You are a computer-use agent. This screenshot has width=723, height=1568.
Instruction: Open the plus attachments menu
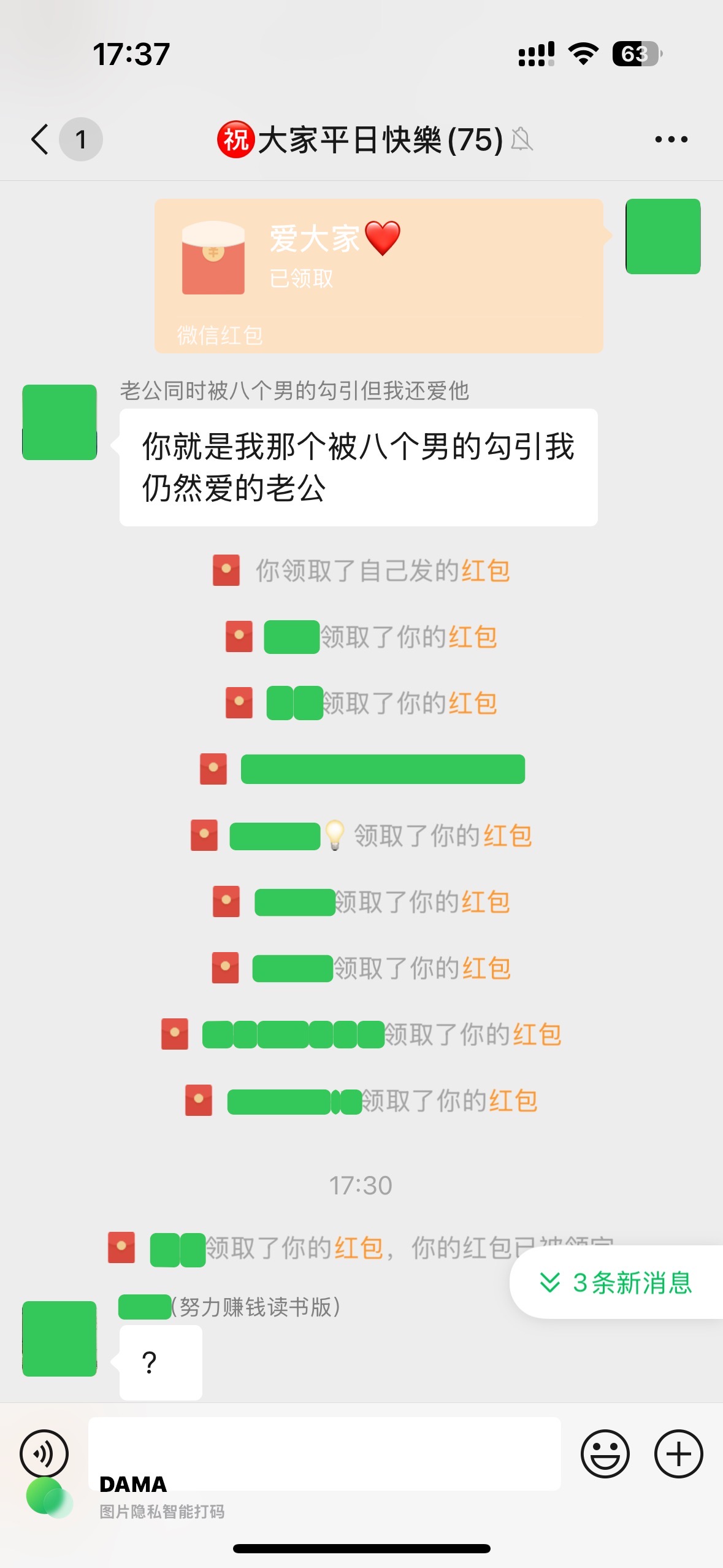tap(678, 1453)
